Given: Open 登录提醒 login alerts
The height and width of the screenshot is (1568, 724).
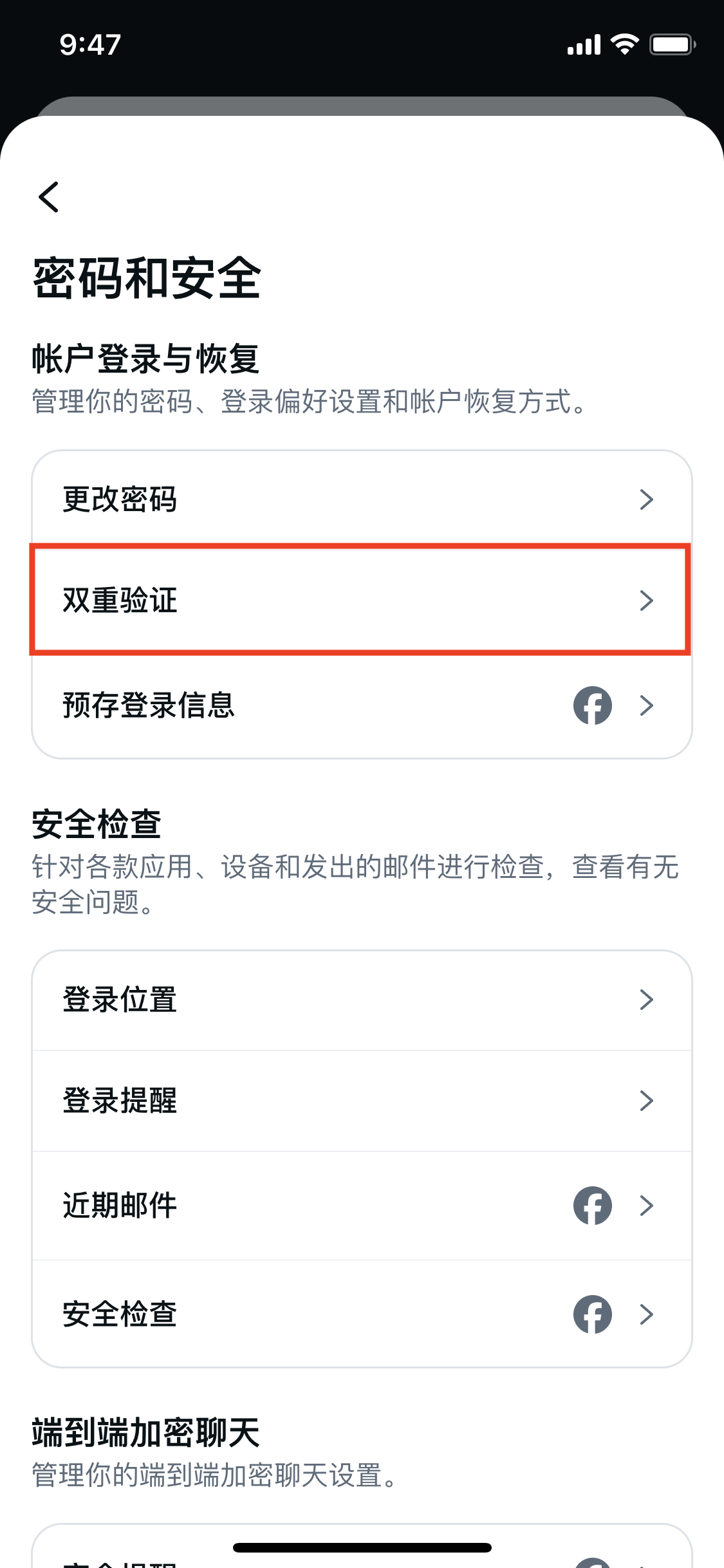Looking at the screenshot, I should (362, 1101).
